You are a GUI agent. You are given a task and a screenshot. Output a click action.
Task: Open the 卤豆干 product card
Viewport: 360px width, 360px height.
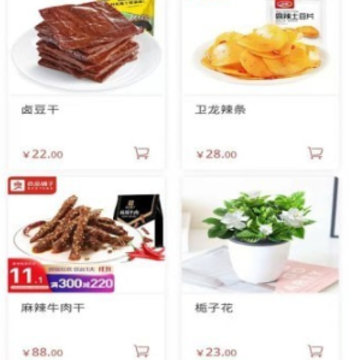(x=86, y=83)
